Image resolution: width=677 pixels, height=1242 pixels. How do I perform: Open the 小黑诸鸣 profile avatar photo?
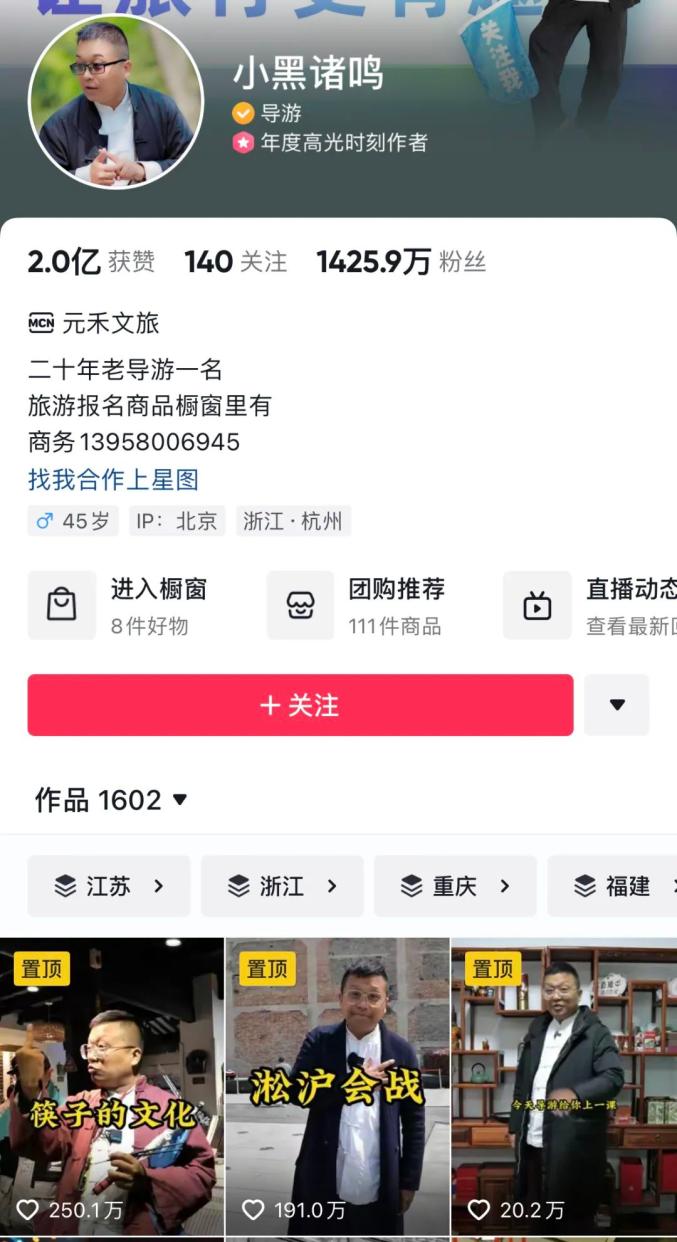(x=116, y=101)
